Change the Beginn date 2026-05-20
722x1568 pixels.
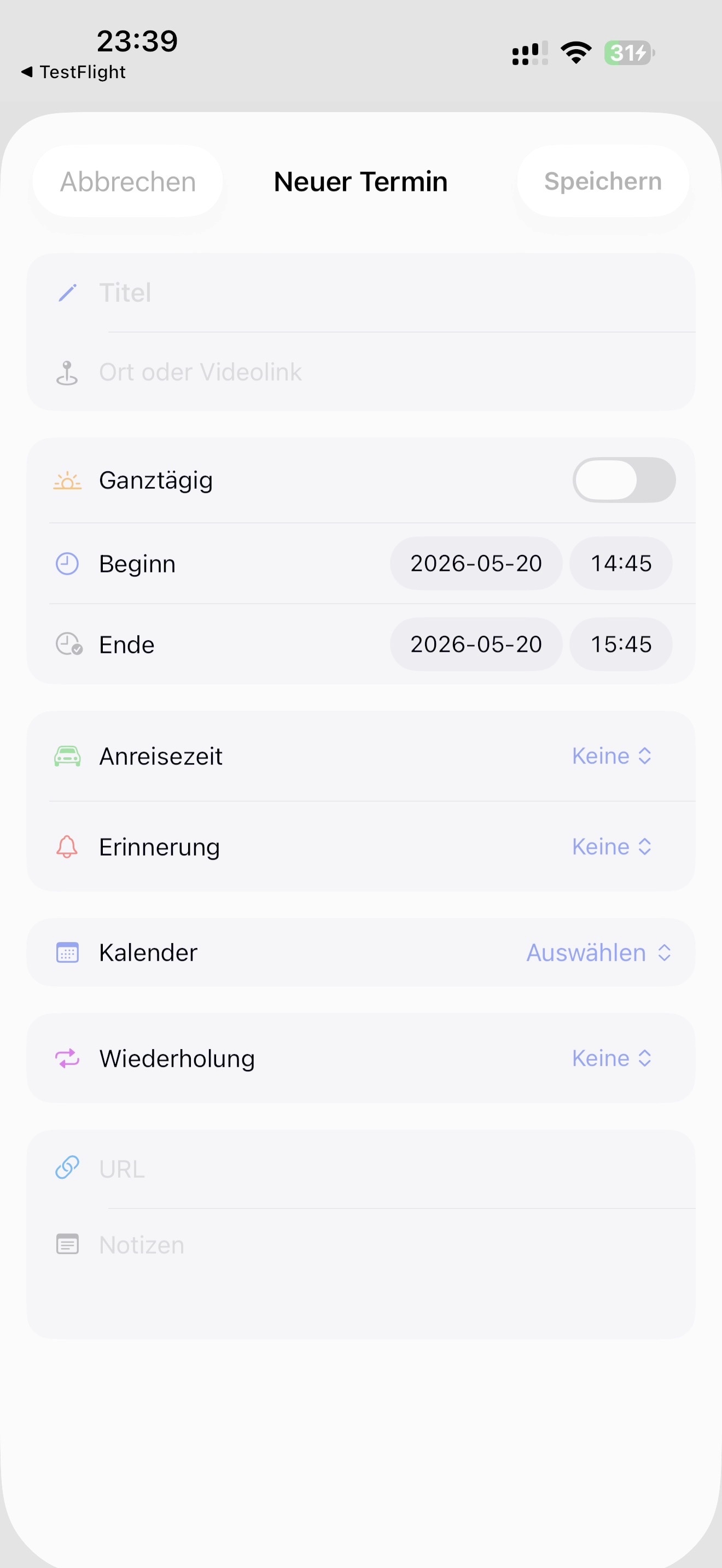click(476, 564)
